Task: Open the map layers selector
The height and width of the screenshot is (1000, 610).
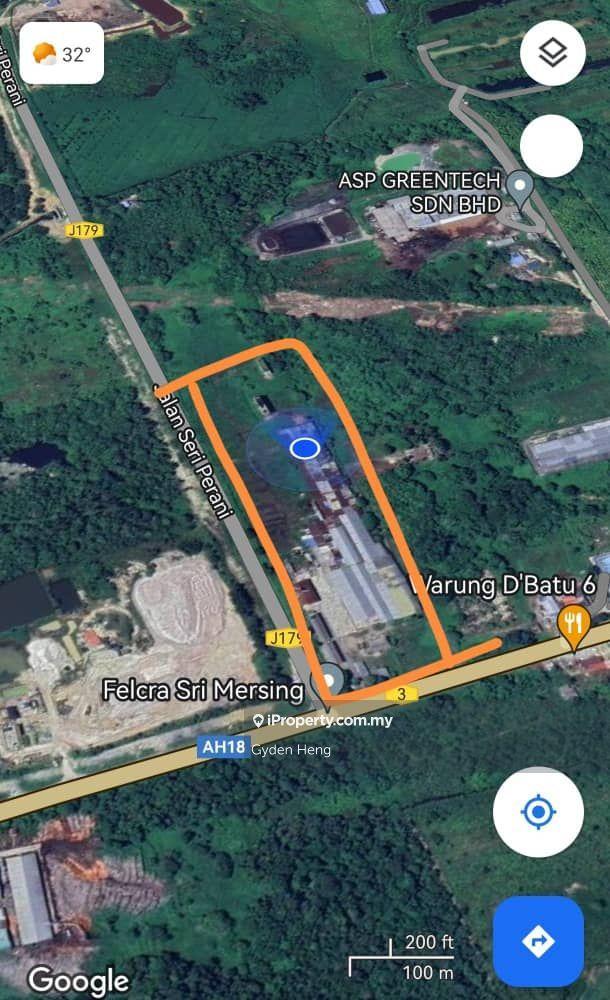Action: [552, 53]
